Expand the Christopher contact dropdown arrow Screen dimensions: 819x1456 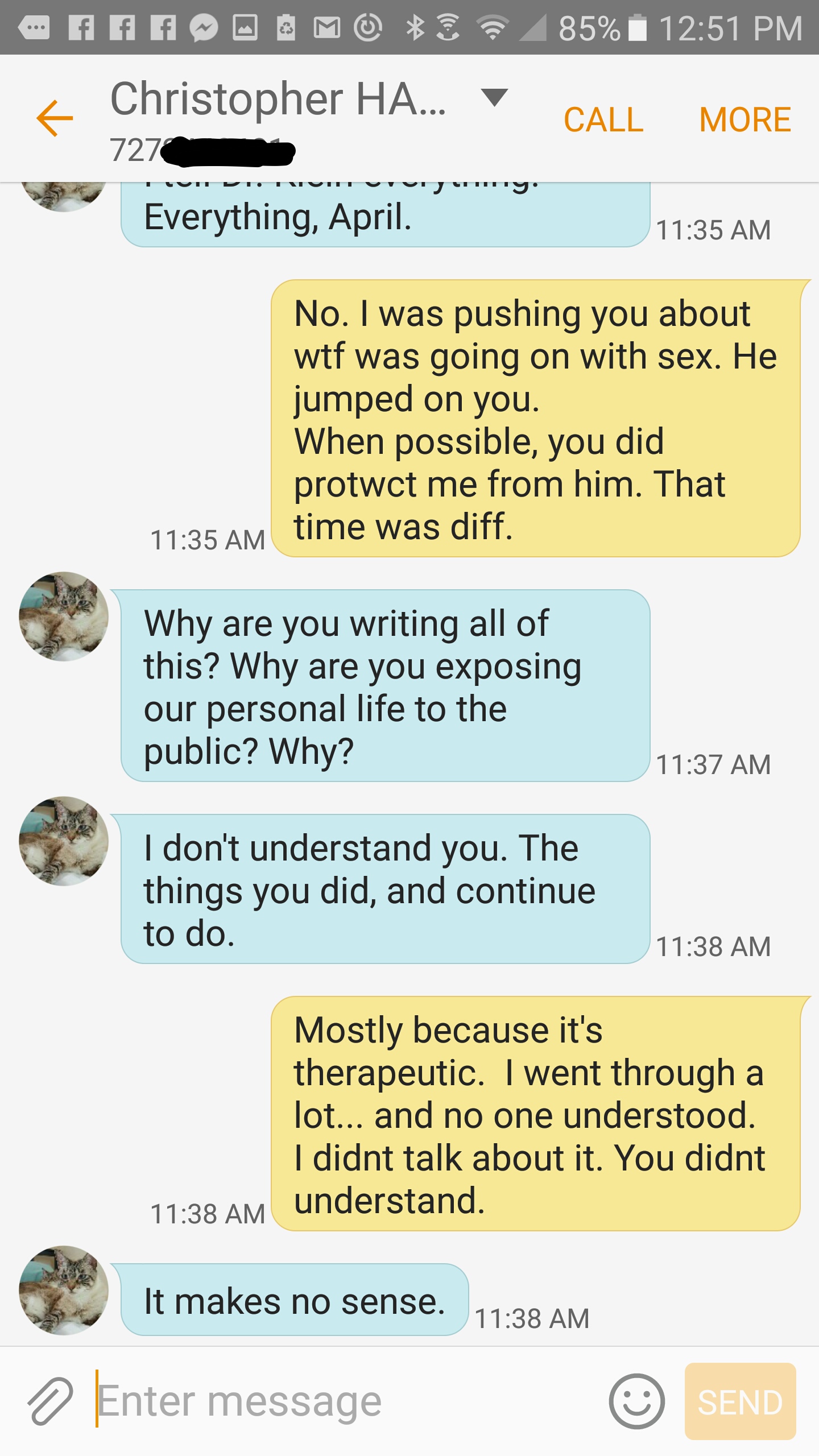(x=494, y=98)
